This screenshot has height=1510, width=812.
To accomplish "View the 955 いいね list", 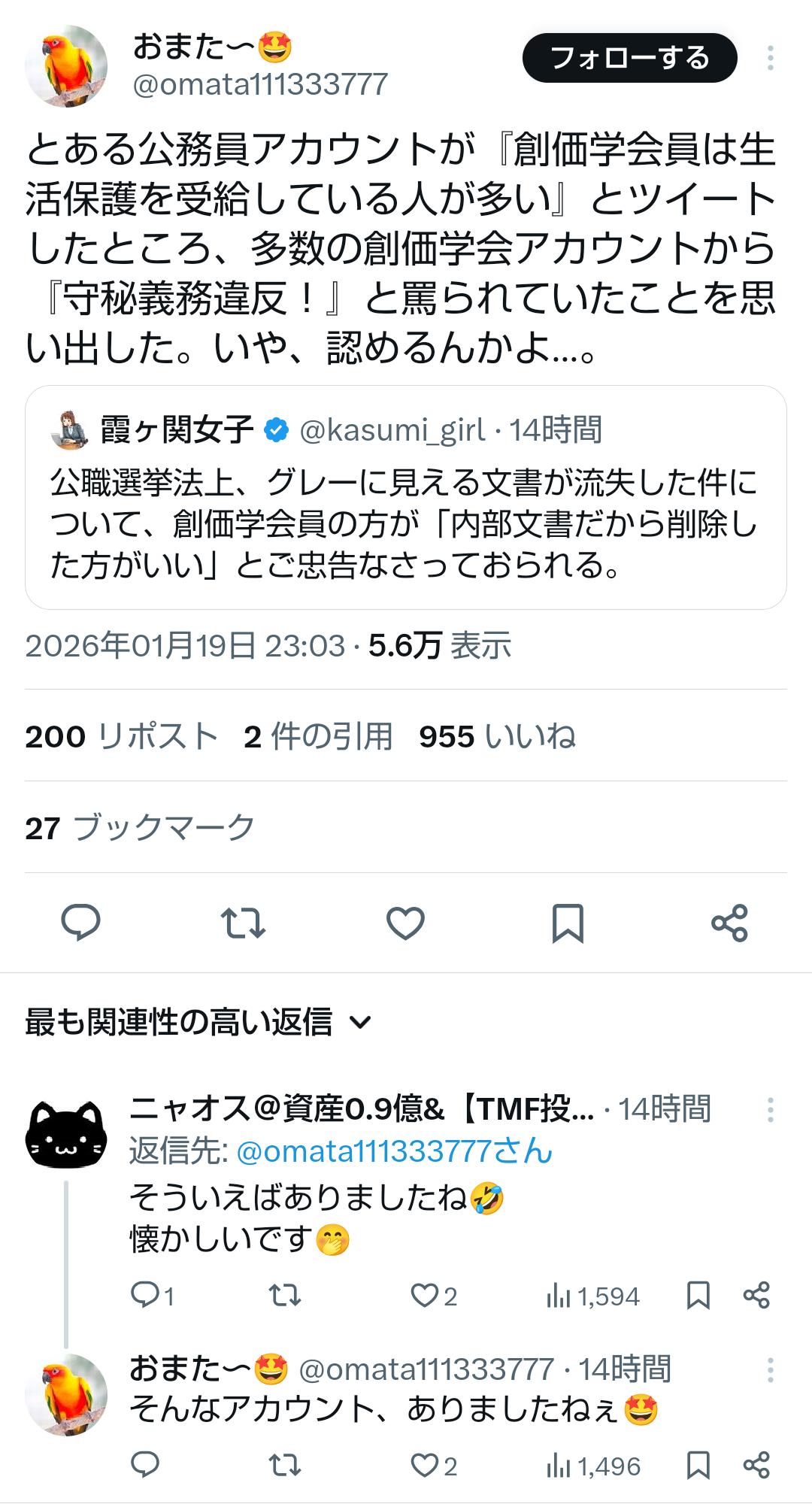I will (x=497, y=736).
